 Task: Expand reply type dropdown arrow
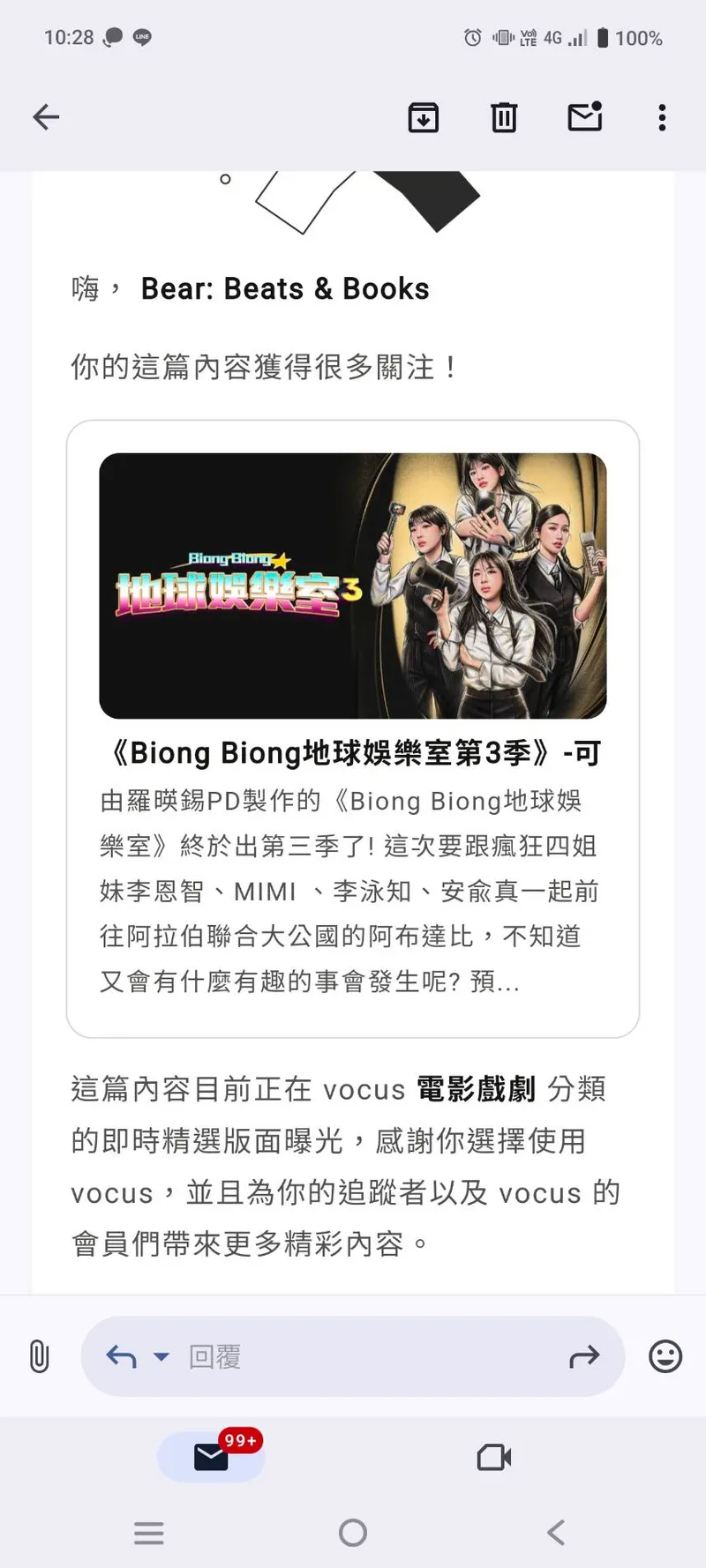(x=161, y=1356)
